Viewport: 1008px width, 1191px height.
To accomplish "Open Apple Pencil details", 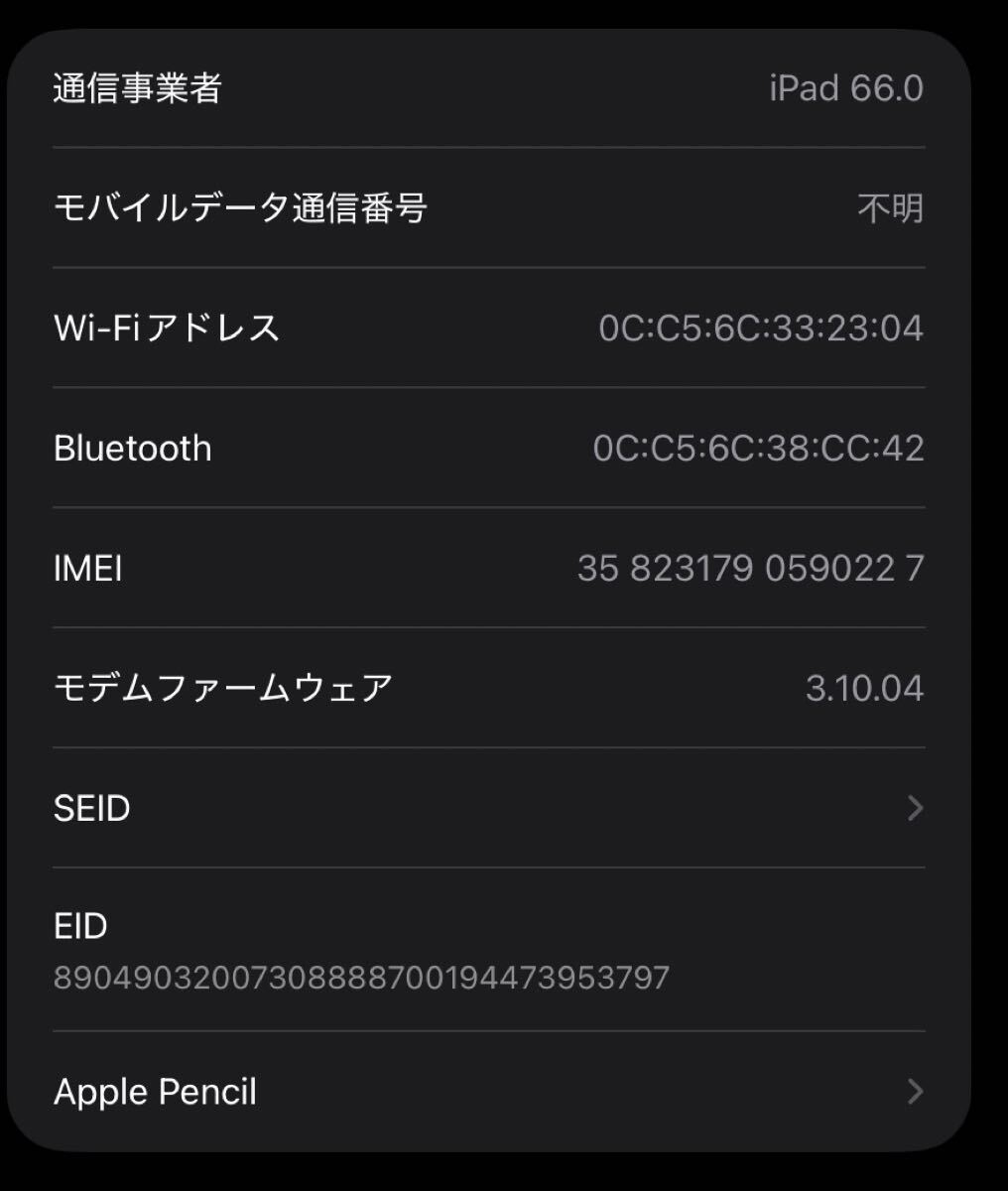I will click(x=488, y=1092).
